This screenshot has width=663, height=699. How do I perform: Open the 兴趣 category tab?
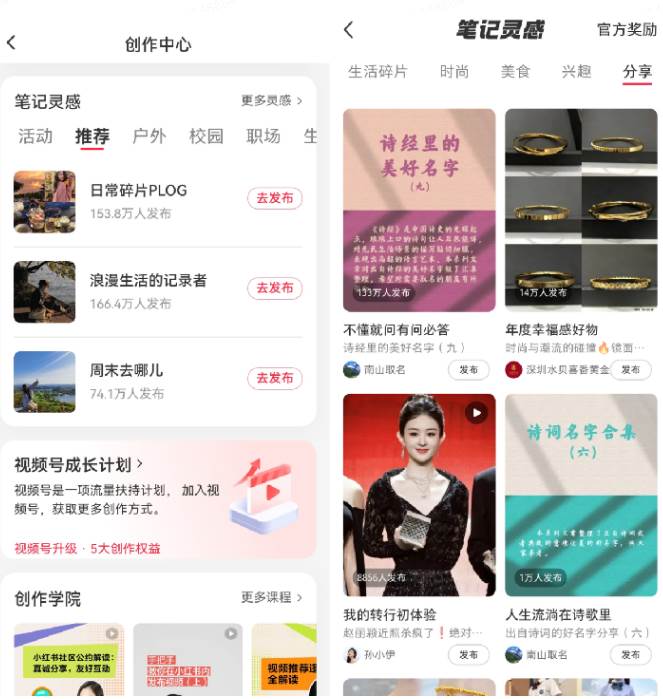coord(576,72)
